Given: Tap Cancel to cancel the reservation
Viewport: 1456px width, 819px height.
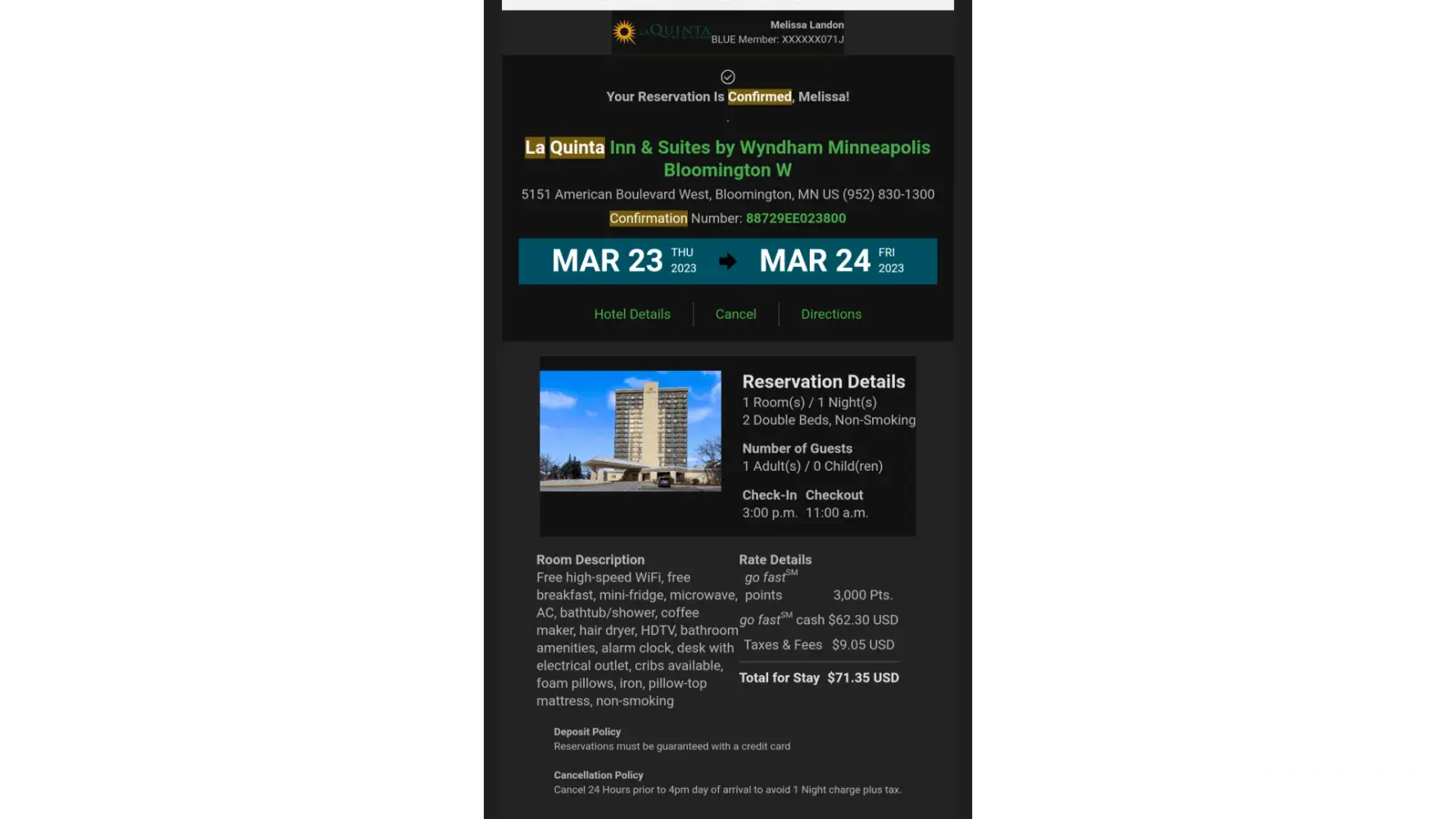Looking at the screenshot, I should (735, 314).
